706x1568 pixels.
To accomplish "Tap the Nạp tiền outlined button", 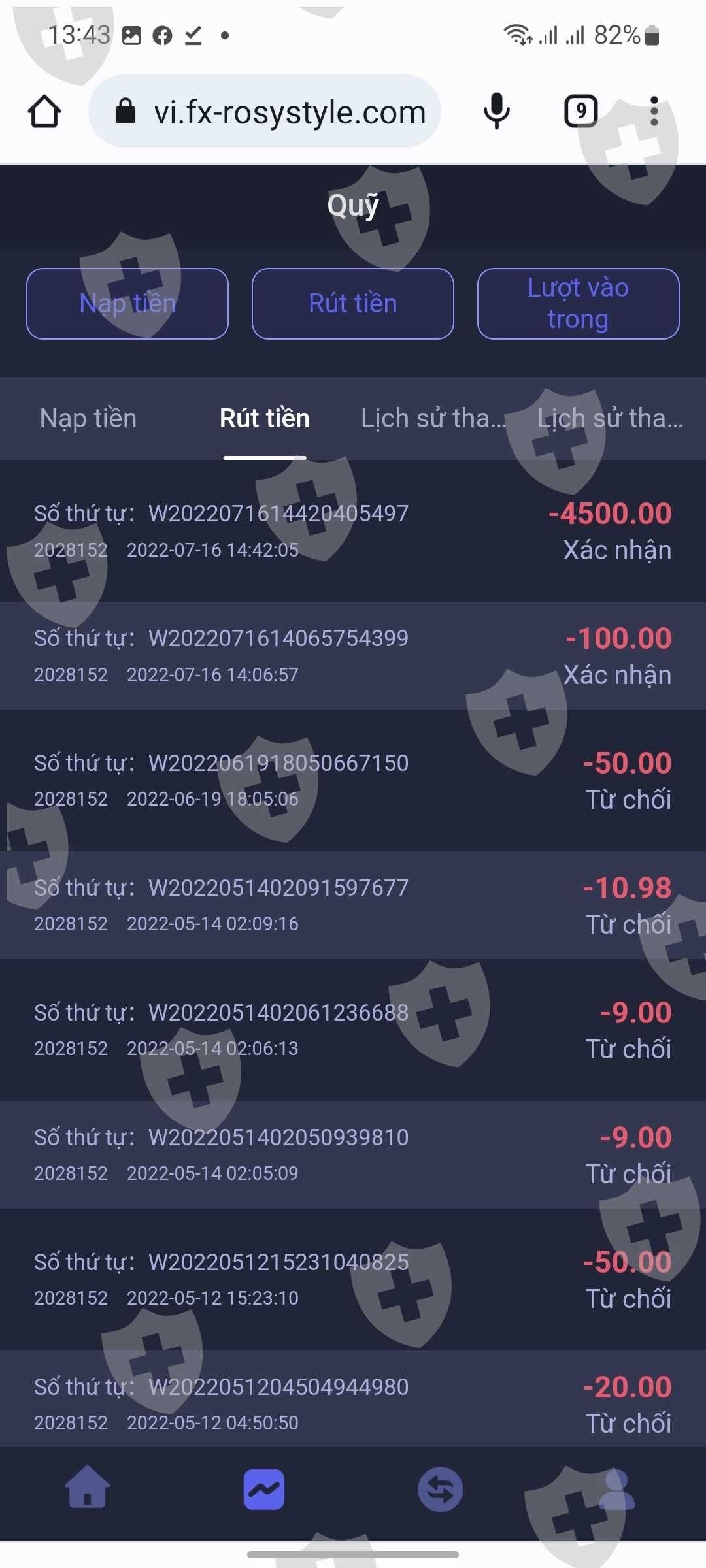I will click(x=127, y=304).
